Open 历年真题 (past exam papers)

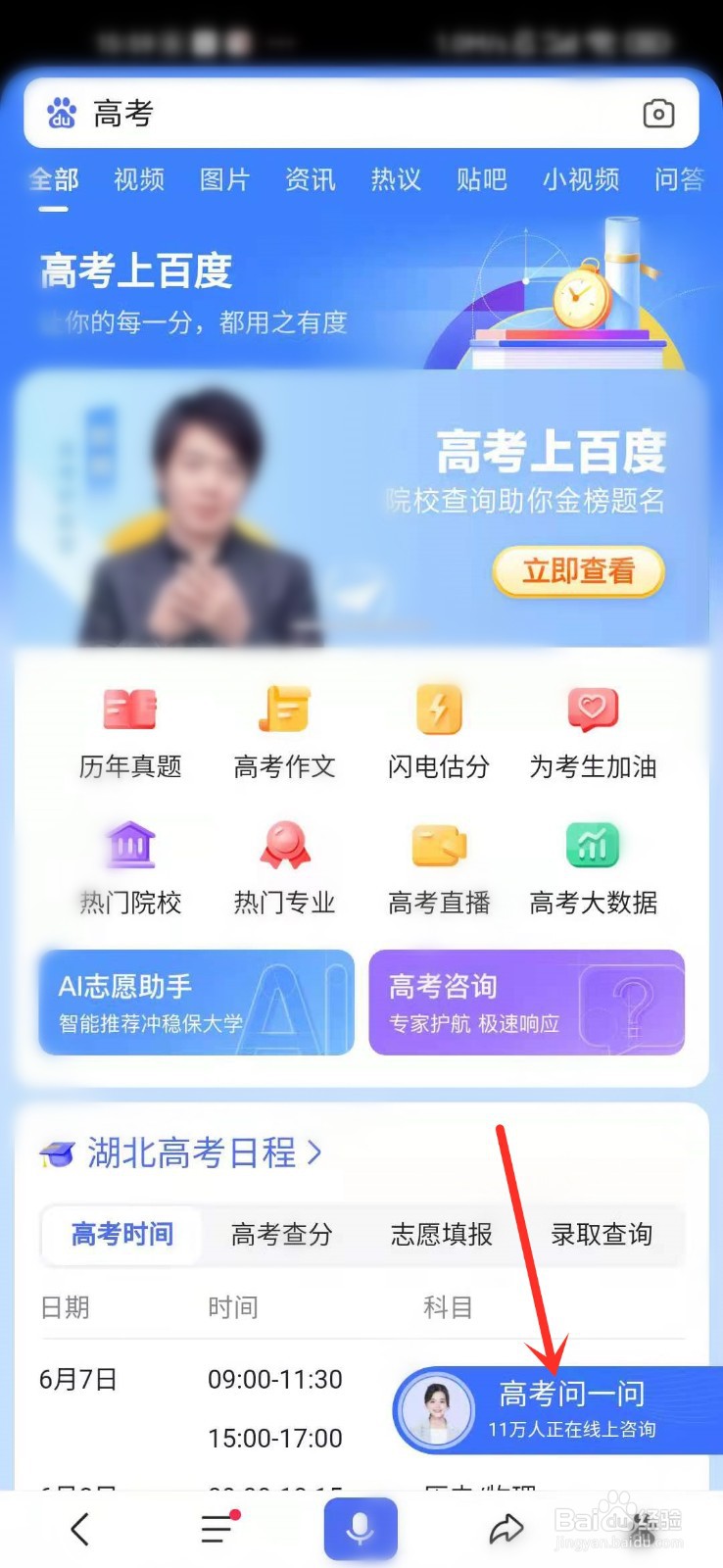pyautogui.click(x=129, y=730)
